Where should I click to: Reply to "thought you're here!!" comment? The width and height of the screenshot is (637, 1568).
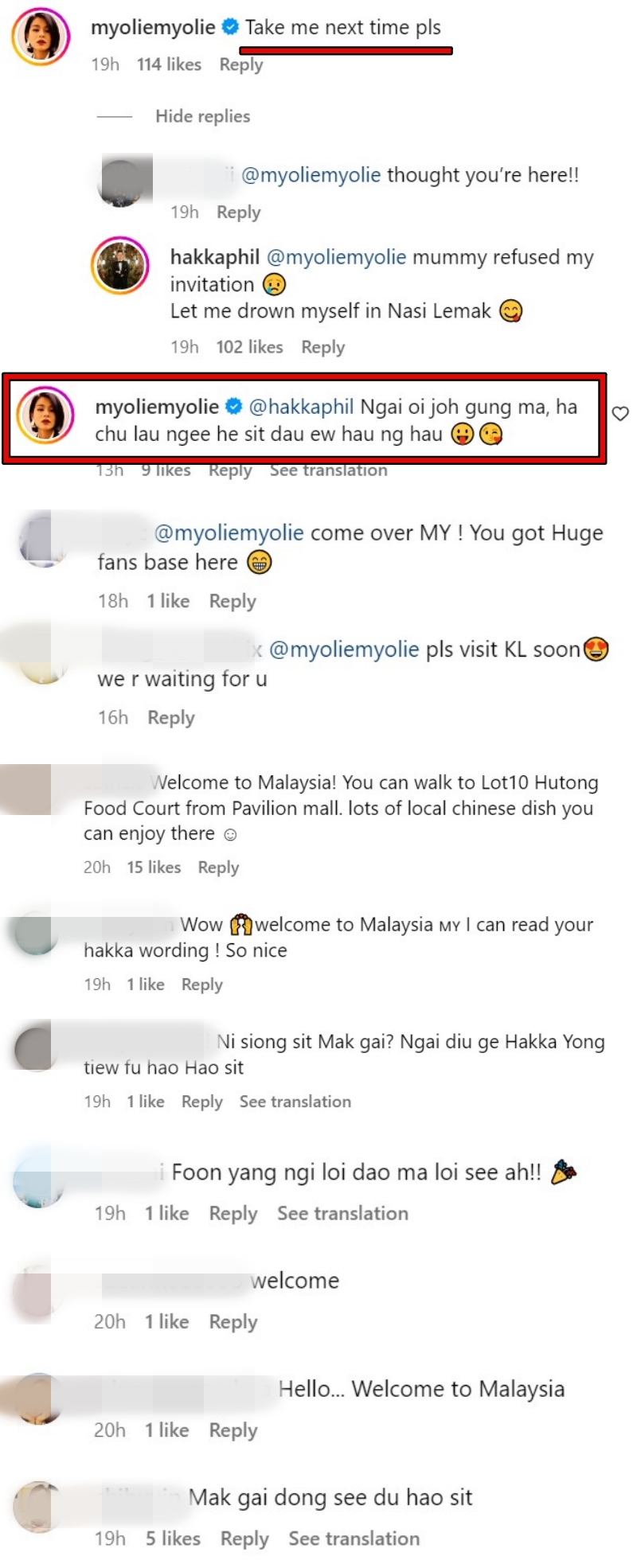tap(238, 213)
